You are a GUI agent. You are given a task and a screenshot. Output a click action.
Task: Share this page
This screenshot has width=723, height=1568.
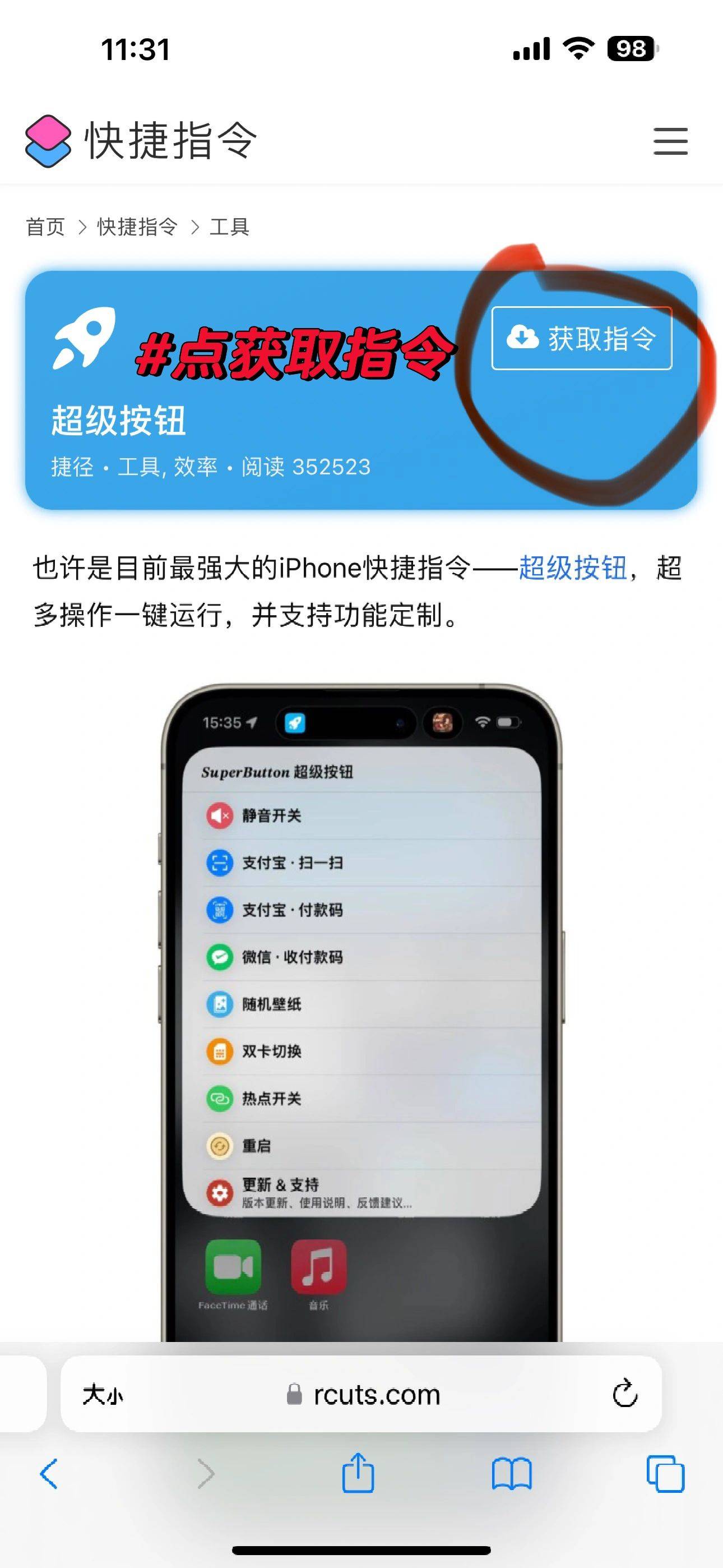(358, 1473)
